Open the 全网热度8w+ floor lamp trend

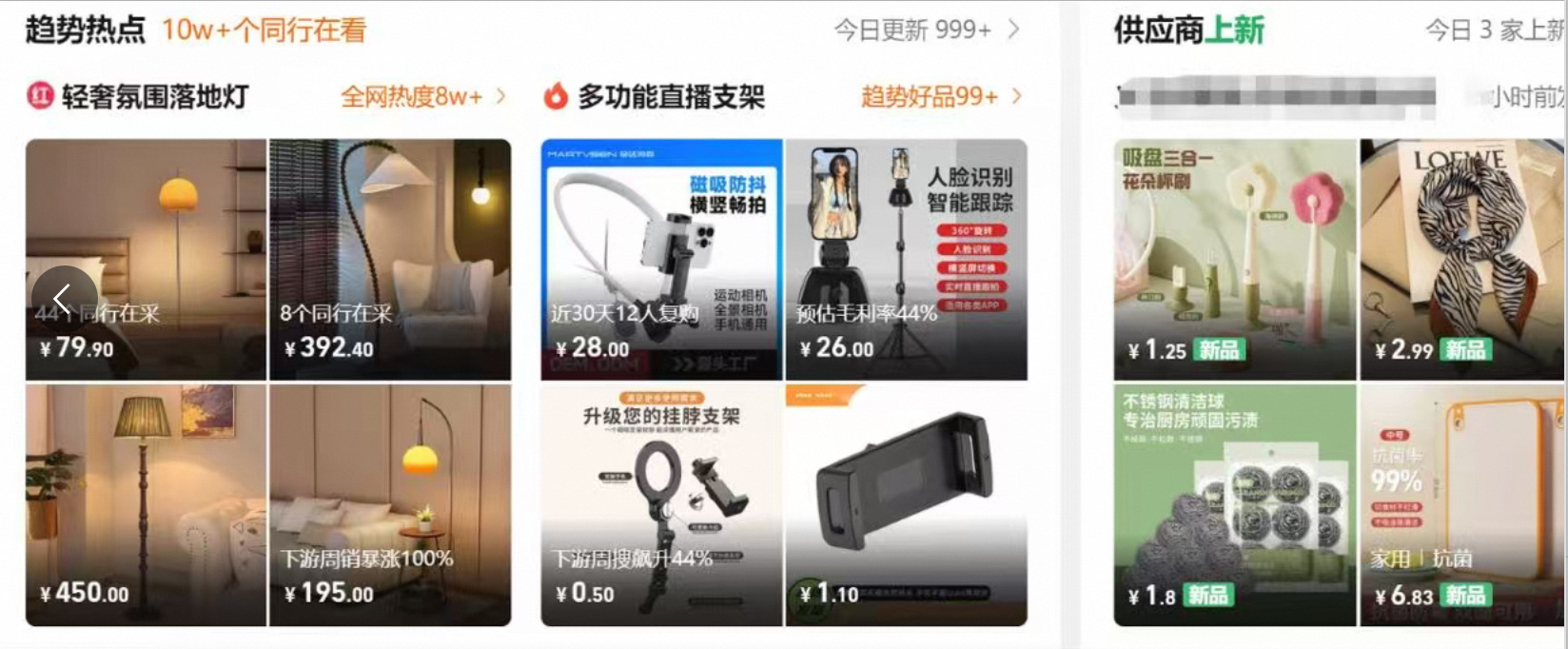[422, 97]
